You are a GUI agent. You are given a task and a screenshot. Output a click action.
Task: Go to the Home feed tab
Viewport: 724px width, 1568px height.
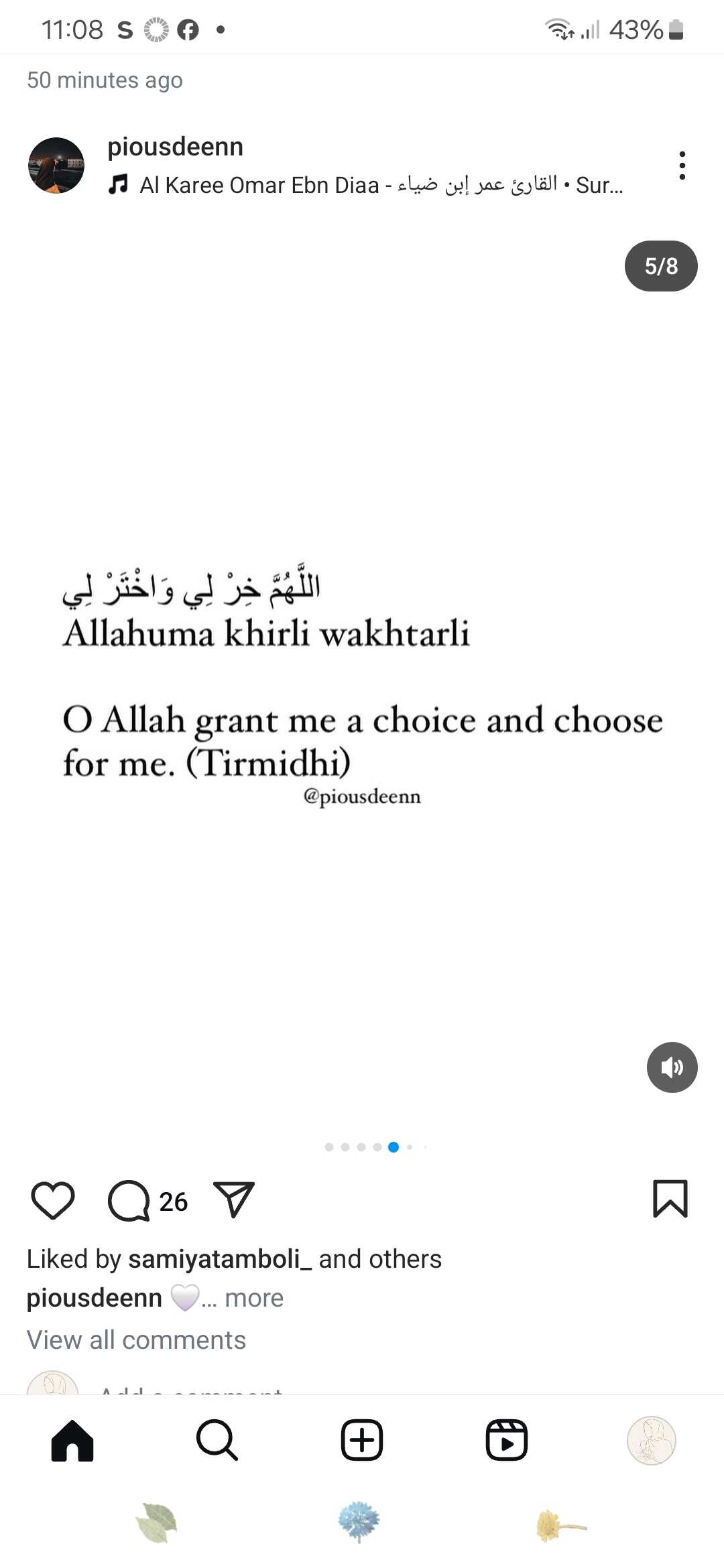coord(72,1439)
